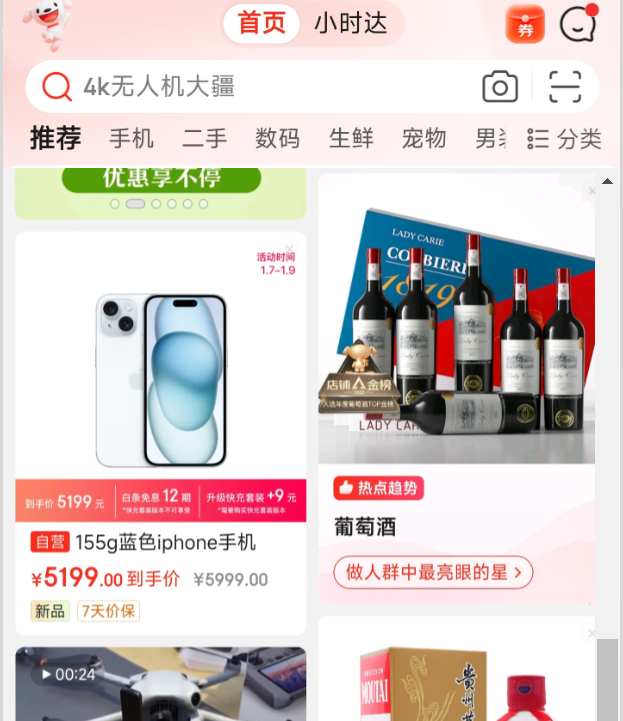The image size is (623, 721).
Task: Open the 155g蓝色iphone手机 product card
Action: [160, 420]
